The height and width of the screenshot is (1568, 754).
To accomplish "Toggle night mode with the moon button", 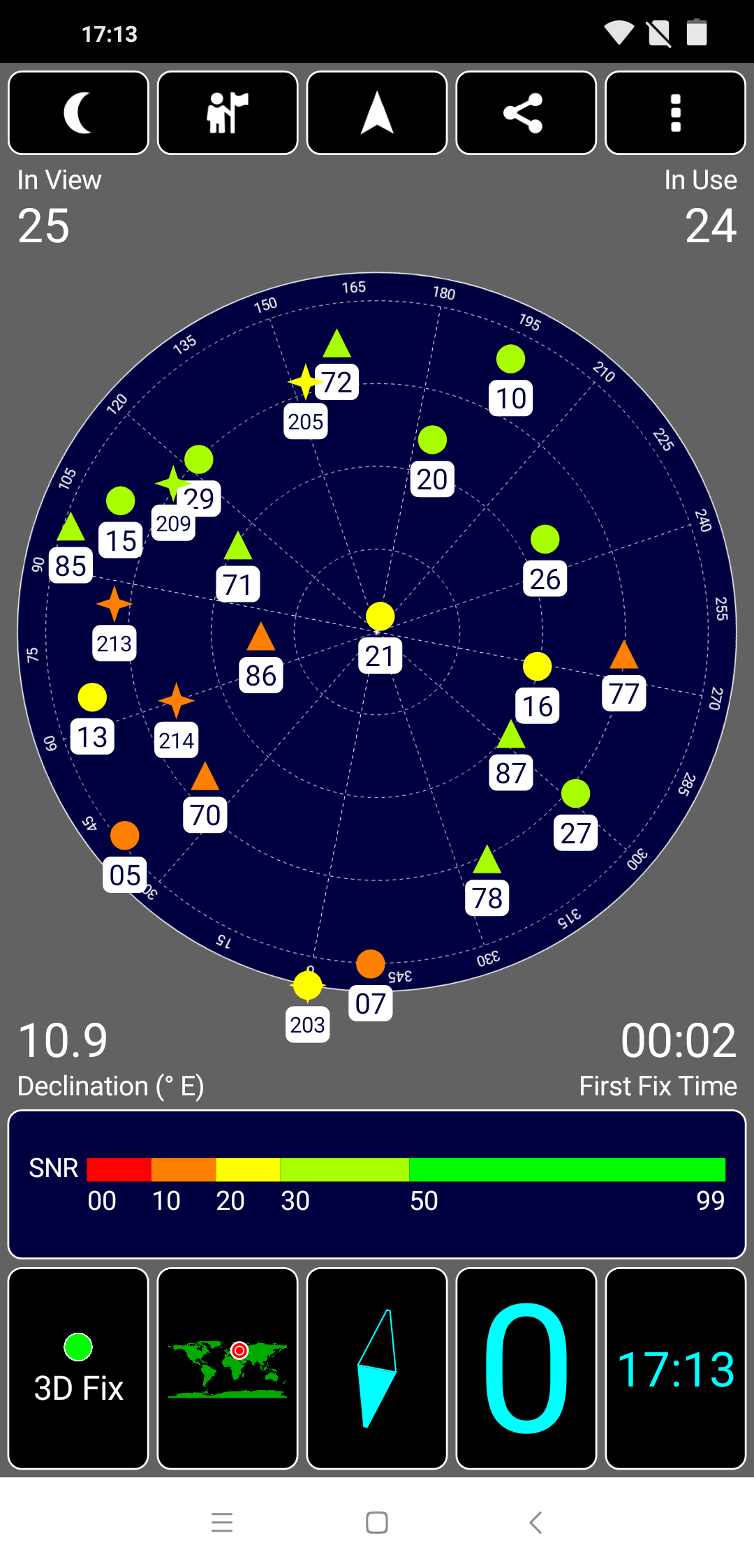I will tap(78, 112).
